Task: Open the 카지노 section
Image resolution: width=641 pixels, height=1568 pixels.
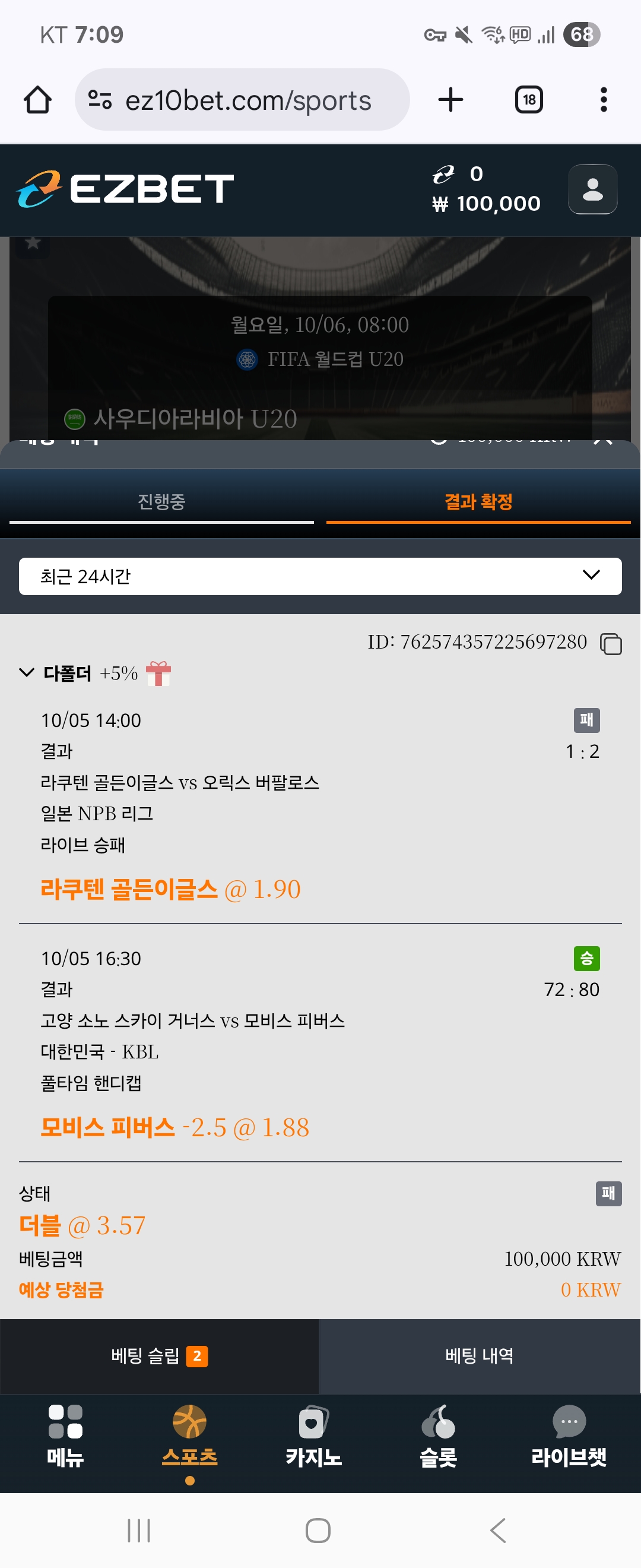Action: pyautogui.click(x=314, y=1434)
